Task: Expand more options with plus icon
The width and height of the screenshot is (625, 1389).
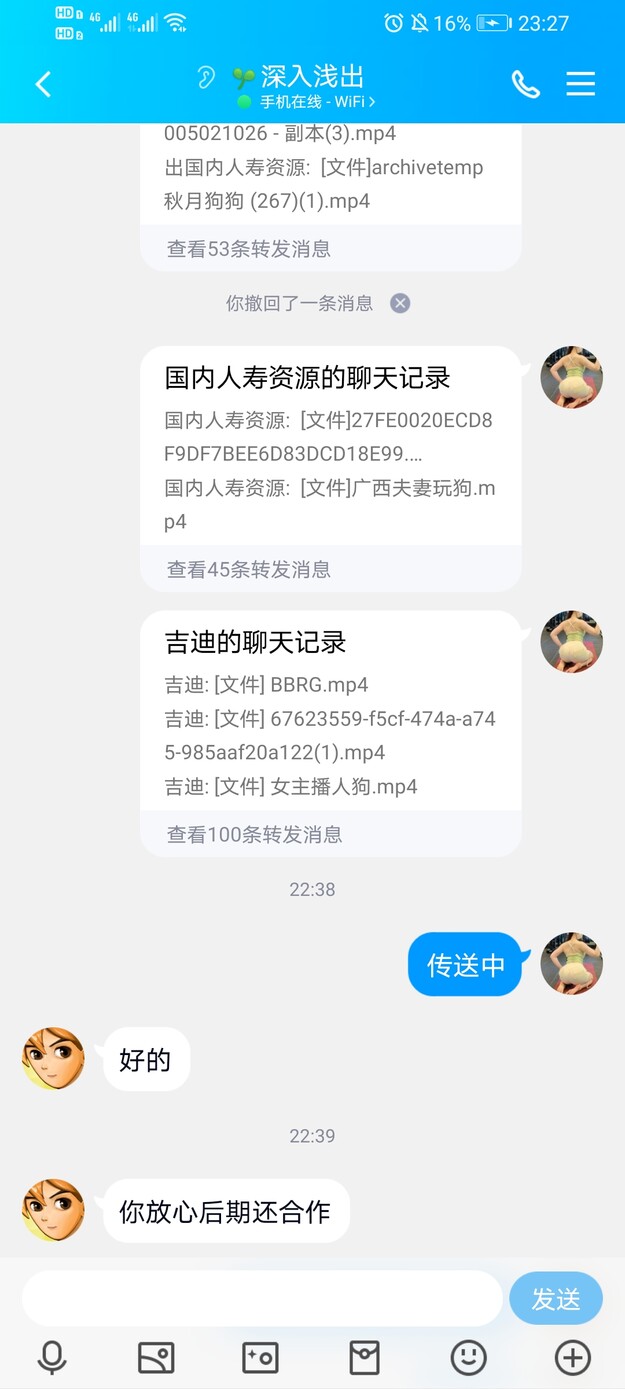Action: pos(572,1357)
